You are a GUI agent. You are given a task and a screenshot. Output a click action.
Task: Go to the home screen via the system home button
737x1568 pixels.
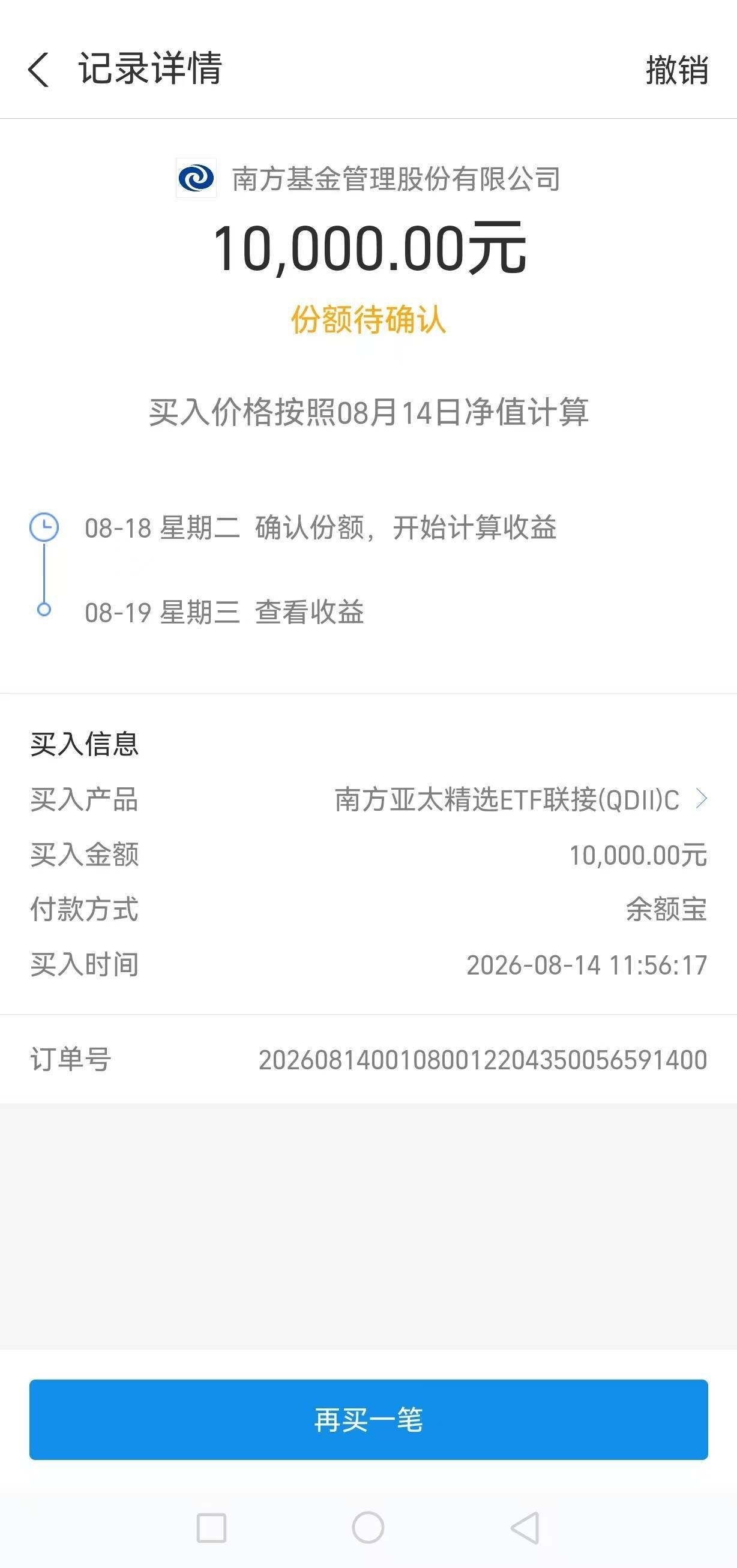tap(368, 1528)
